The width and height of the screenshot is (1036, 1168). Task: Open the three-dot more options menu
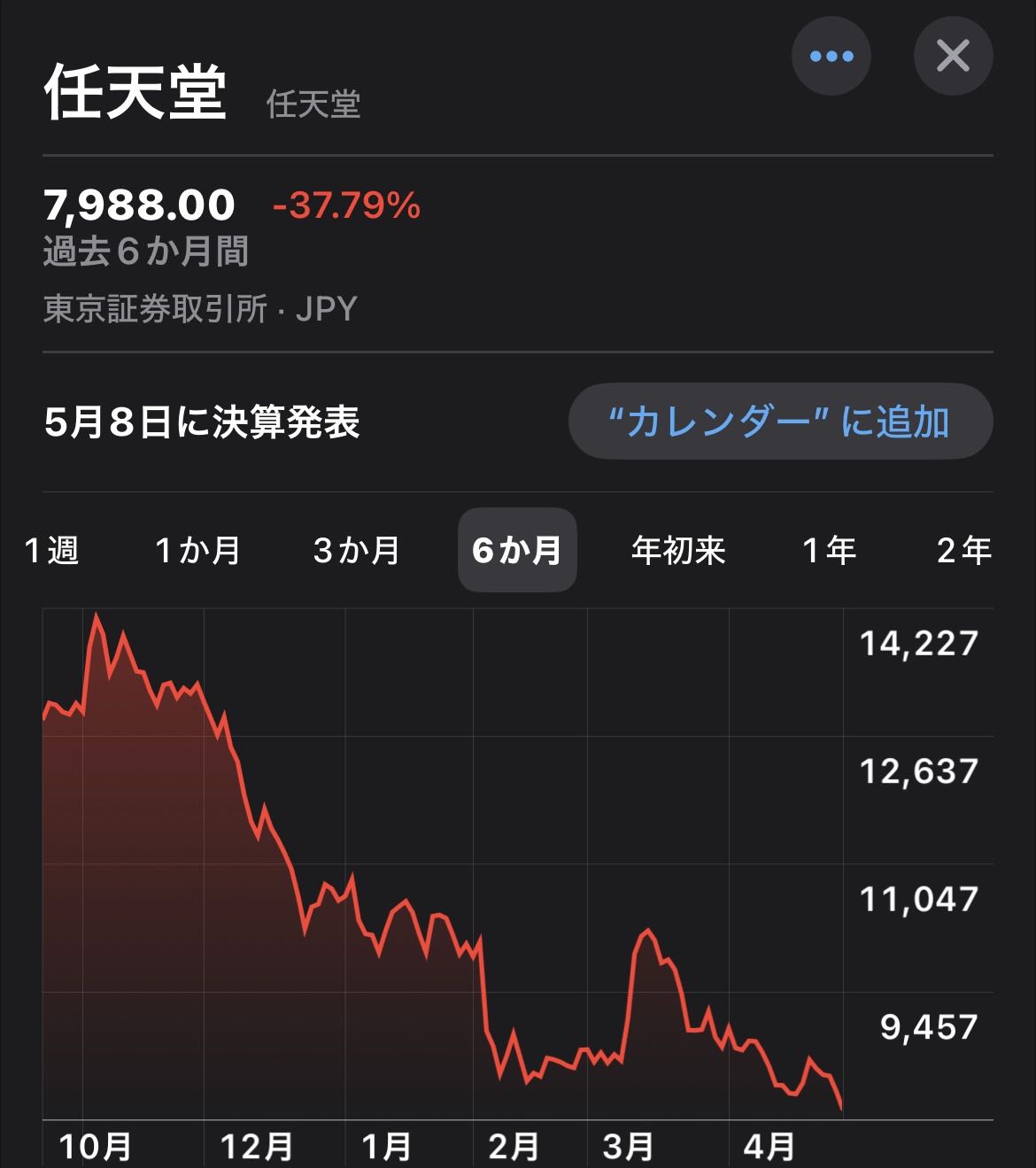(x=831, y=57)
